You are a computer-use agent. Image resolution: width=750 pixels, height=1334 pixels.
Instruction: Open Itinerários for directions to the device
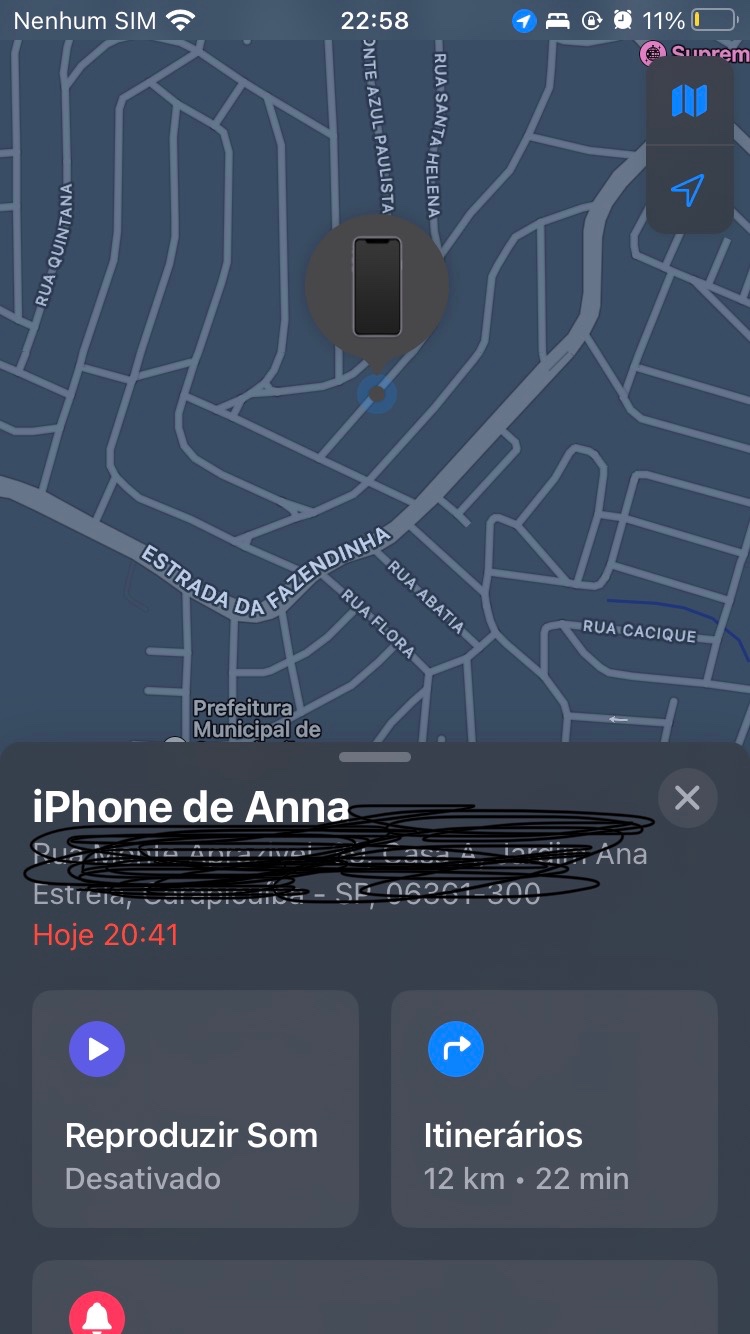(554, 1108)
